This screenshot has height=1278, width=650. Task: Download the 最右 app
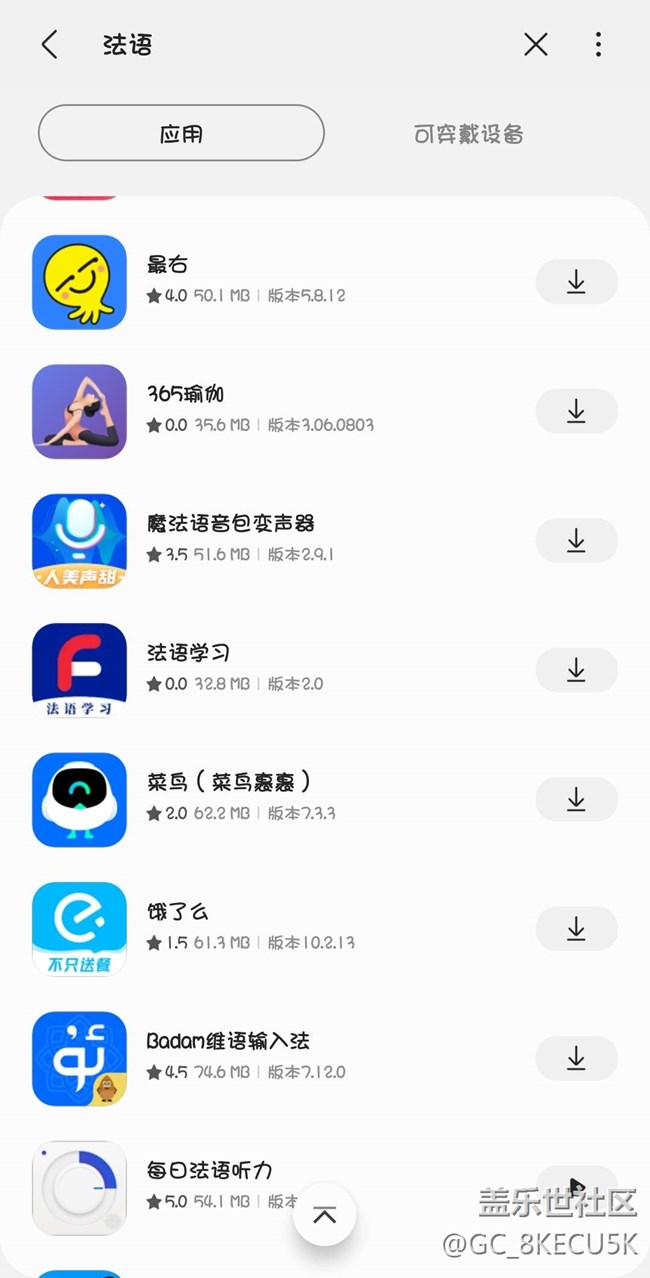point(576,282)
